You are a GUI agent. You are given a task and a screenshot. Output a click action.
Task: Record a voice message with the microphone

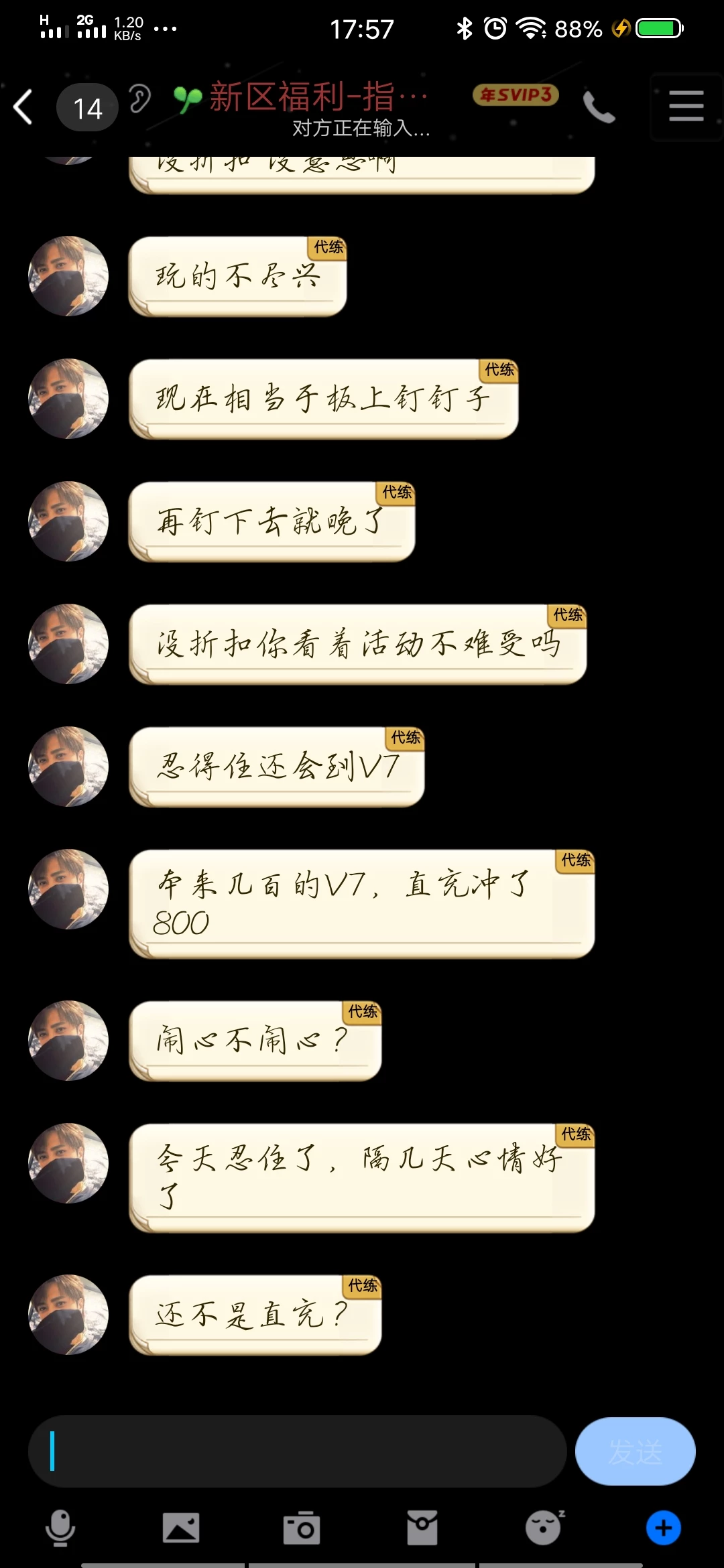pyautogui.click(x=60, y=1528)
